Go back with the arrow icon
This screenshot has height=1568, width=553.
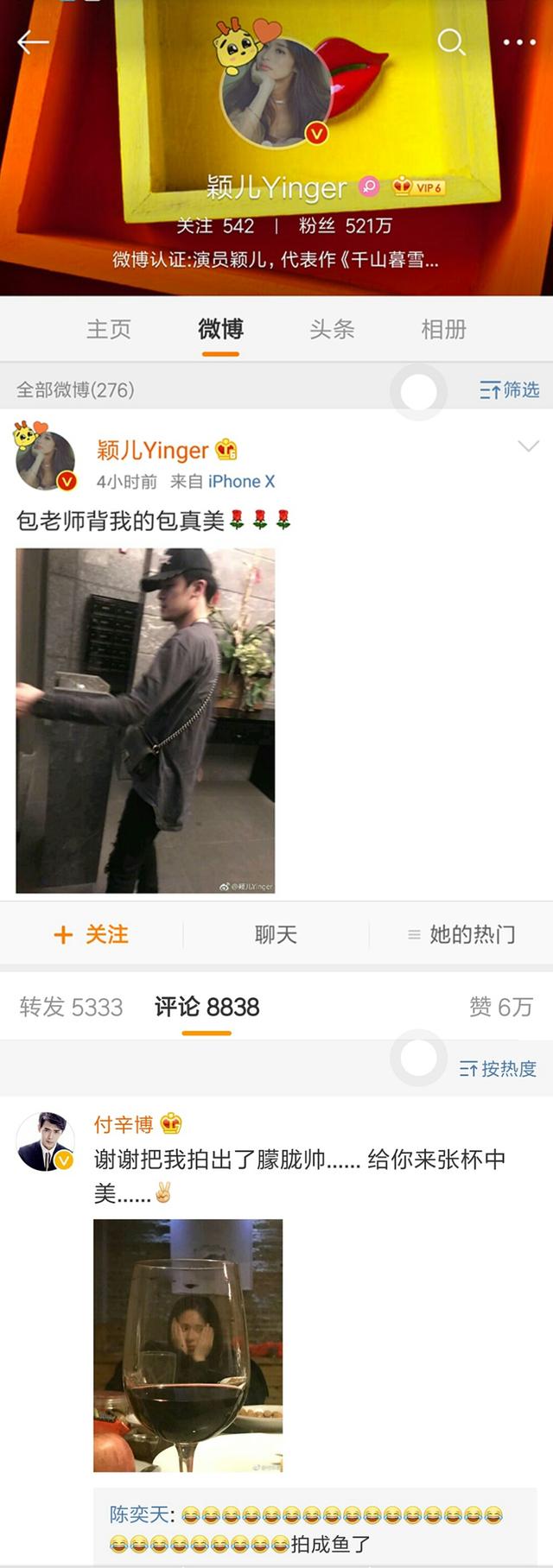click(33, 41)
